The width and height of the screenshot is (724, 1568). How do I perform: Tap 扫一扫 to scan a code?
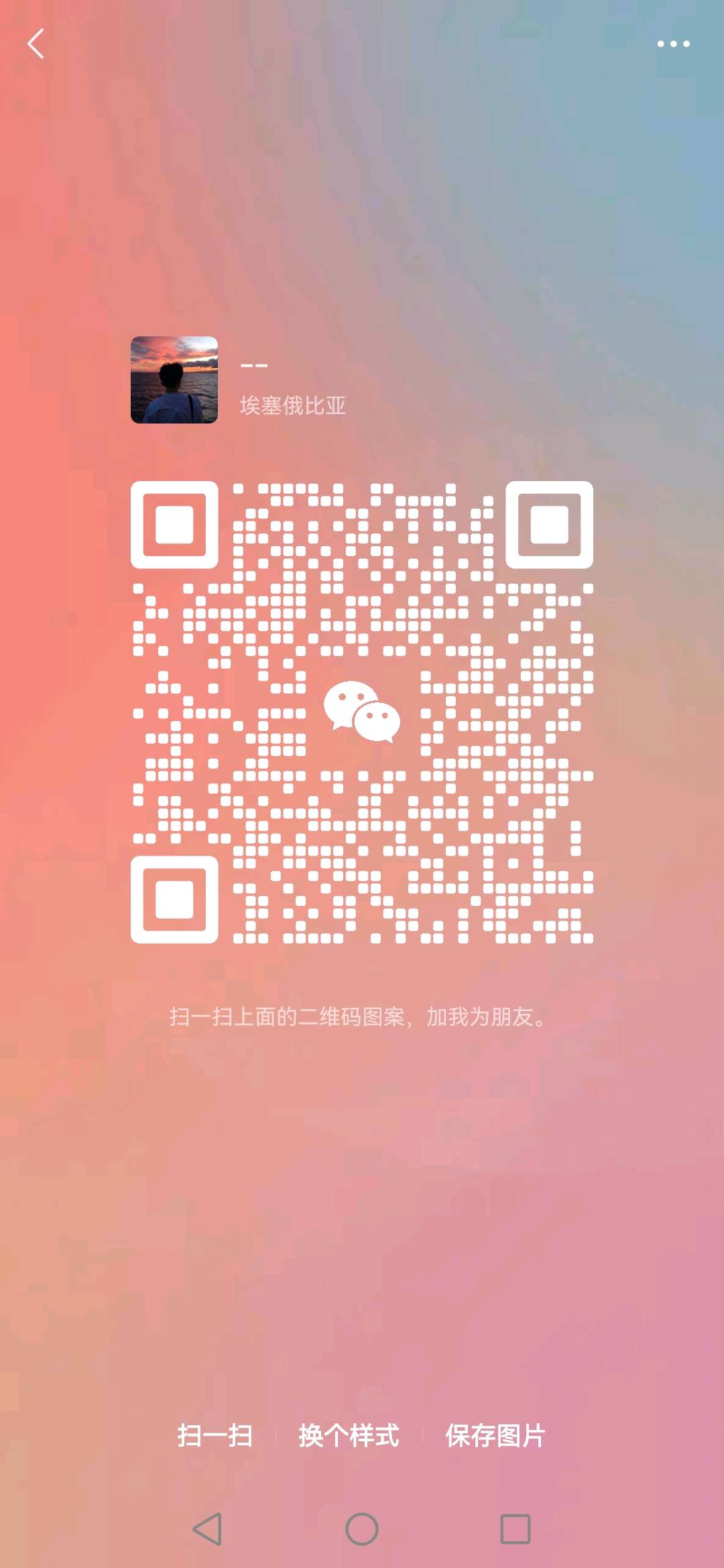[x=215, y=1435]
